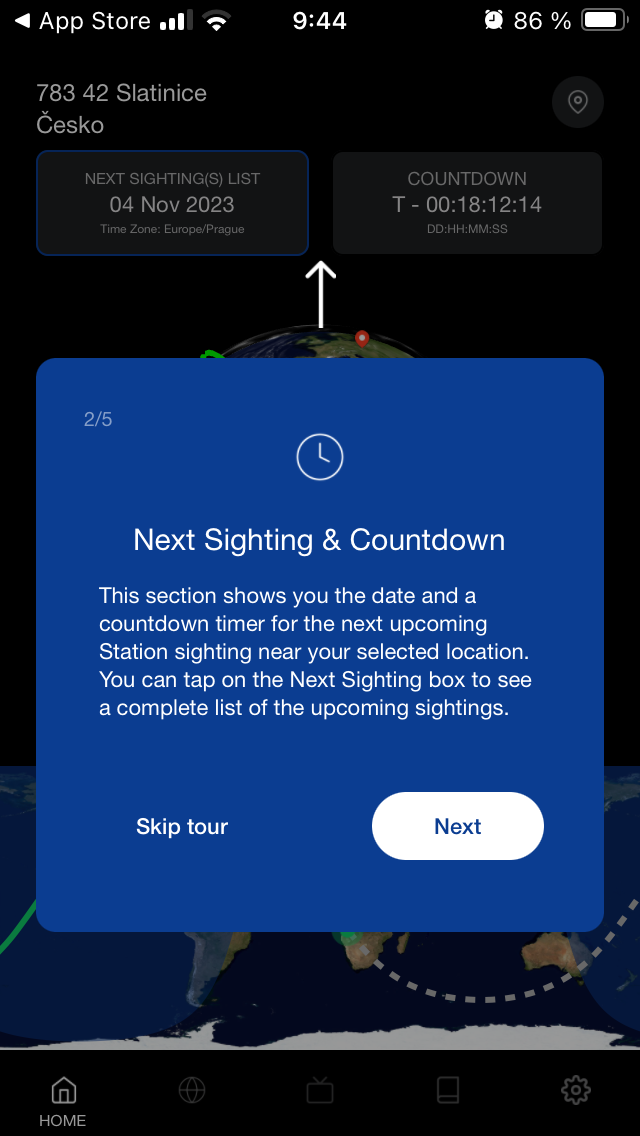
Task: Open the live TV tab
Action: click(x=320, y=1090)
